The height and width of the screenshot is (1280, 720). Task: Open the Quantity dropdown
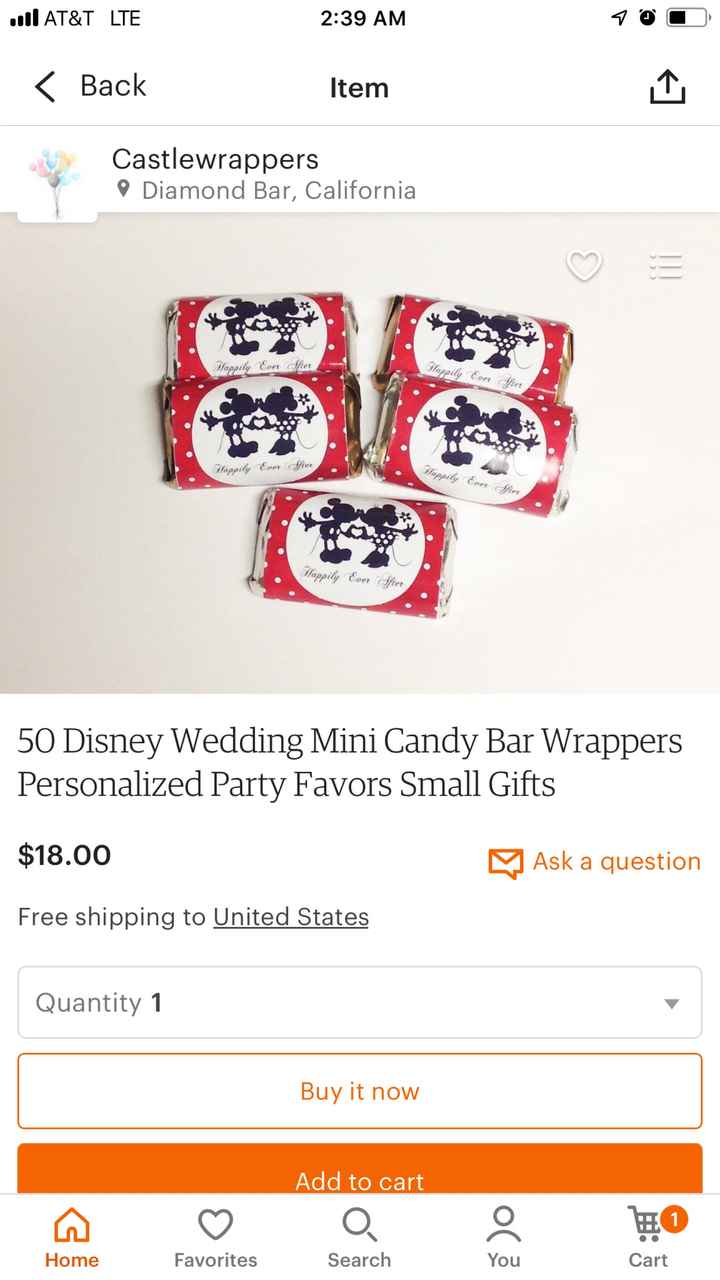click(x=359, y=1002)
